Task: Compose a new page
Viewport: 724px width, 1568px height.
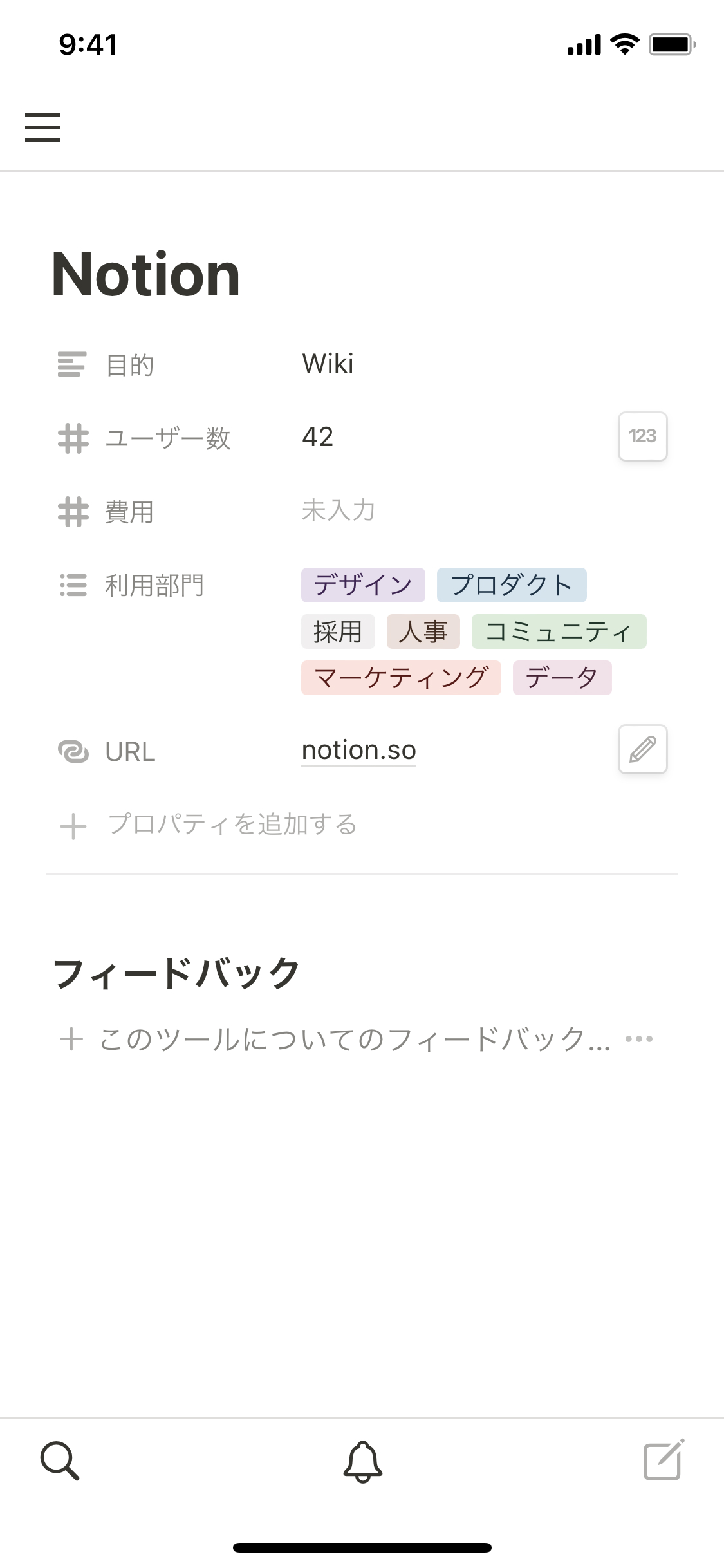Action: [664, 1461]
